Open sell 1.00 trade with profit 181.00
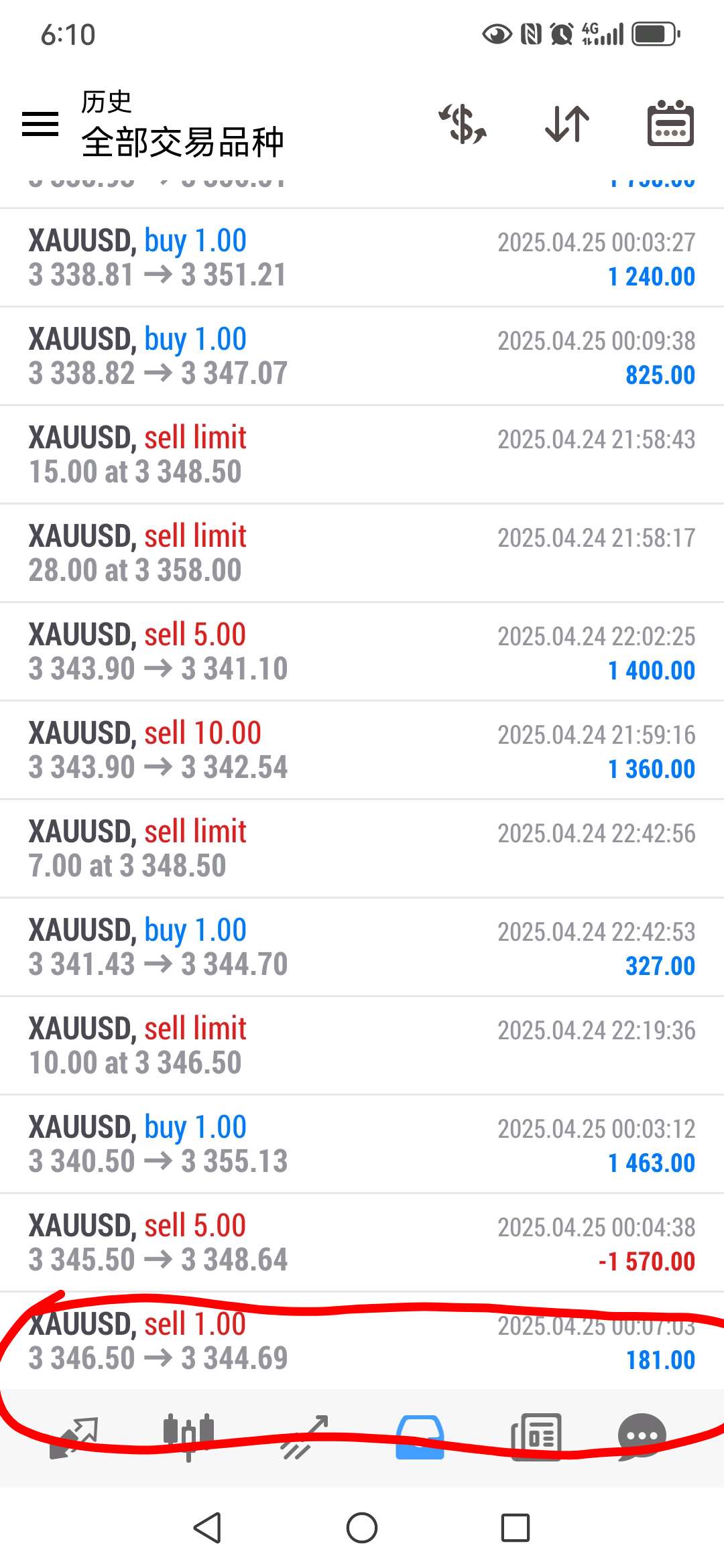The width and height of the screenshot is (724, 1568). 362,1342
